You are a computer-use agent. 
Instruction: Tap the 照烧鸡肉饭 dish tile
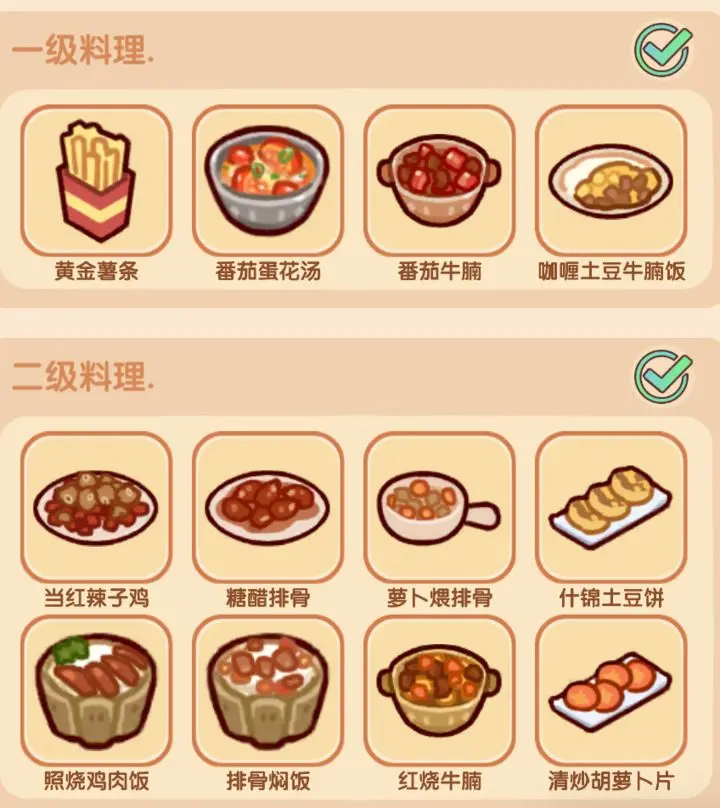[96, 690]
